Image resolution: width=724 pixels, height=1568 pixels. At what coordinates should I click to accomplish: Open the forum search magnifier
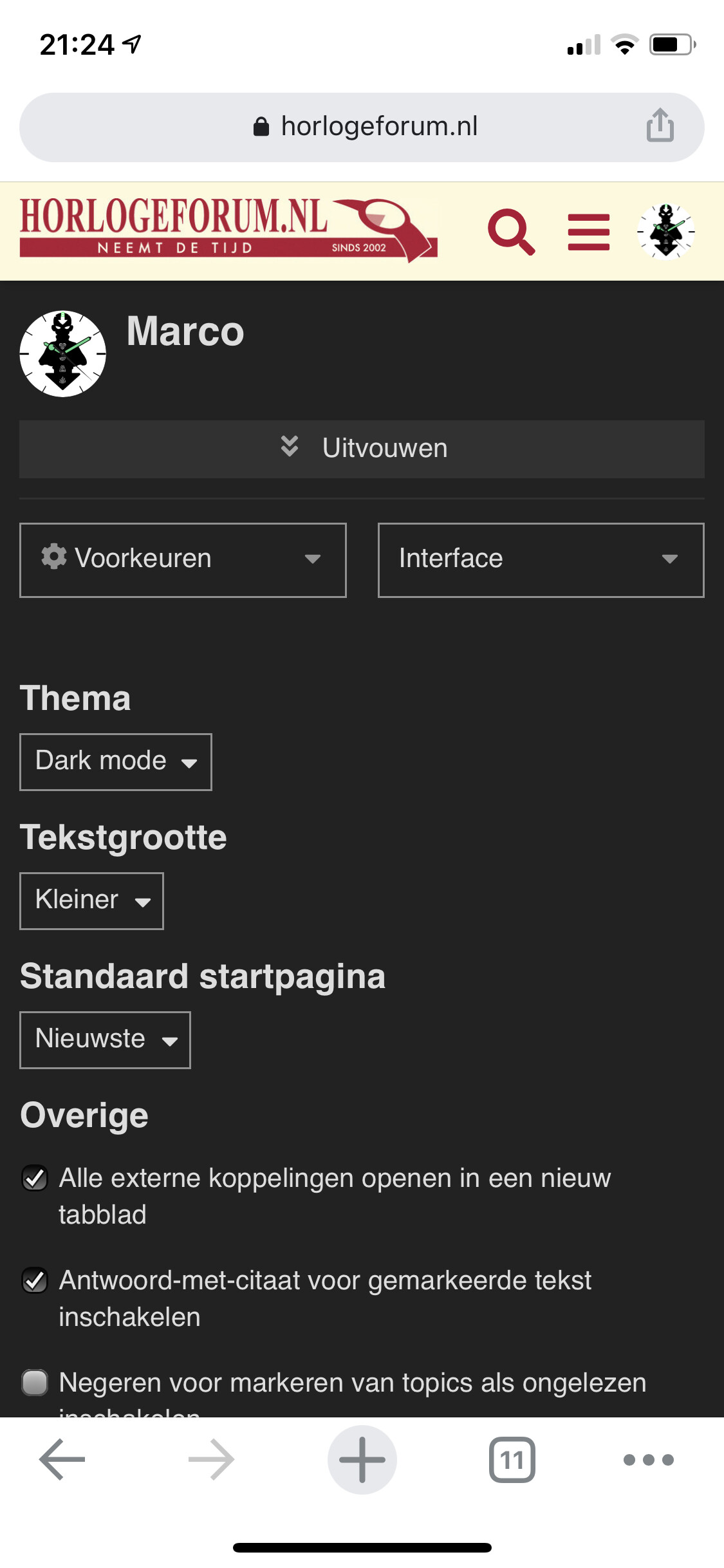[512, 232]
